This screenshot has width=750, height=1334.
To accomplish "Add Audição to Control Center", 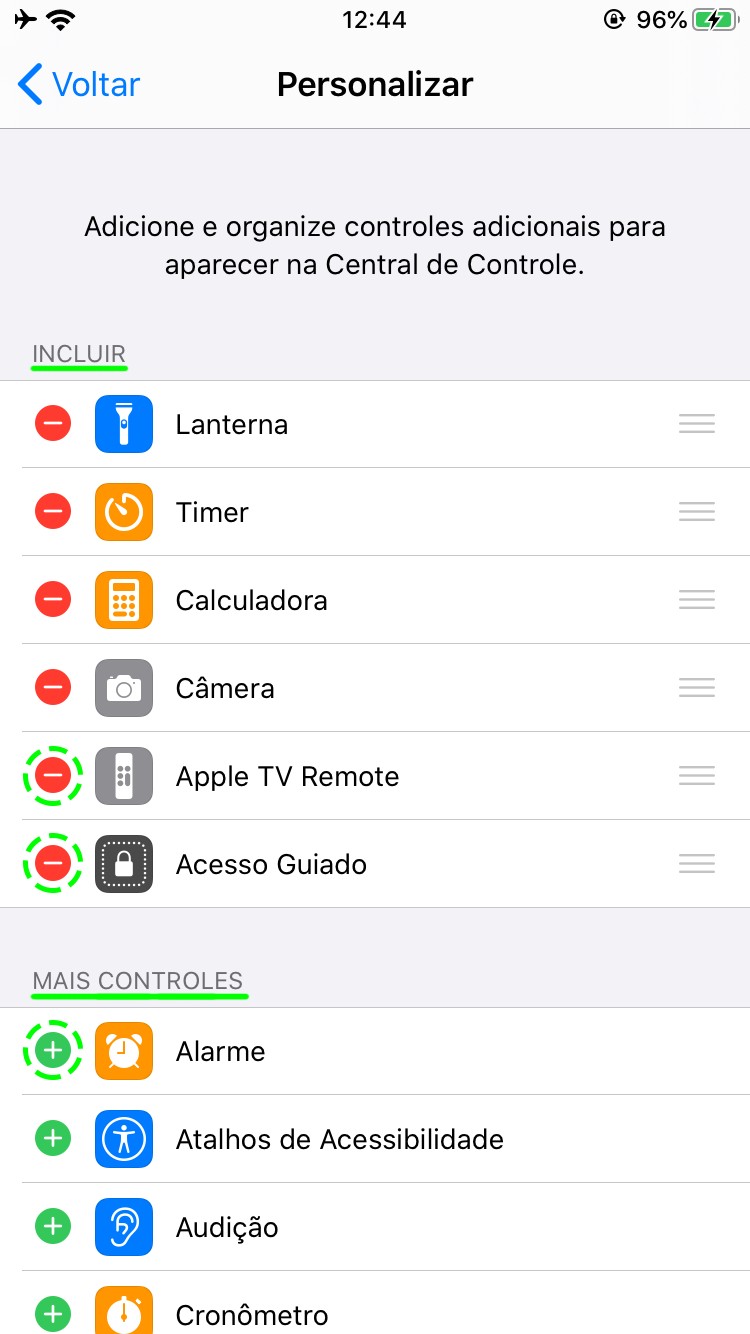I will coord(53,1227).
